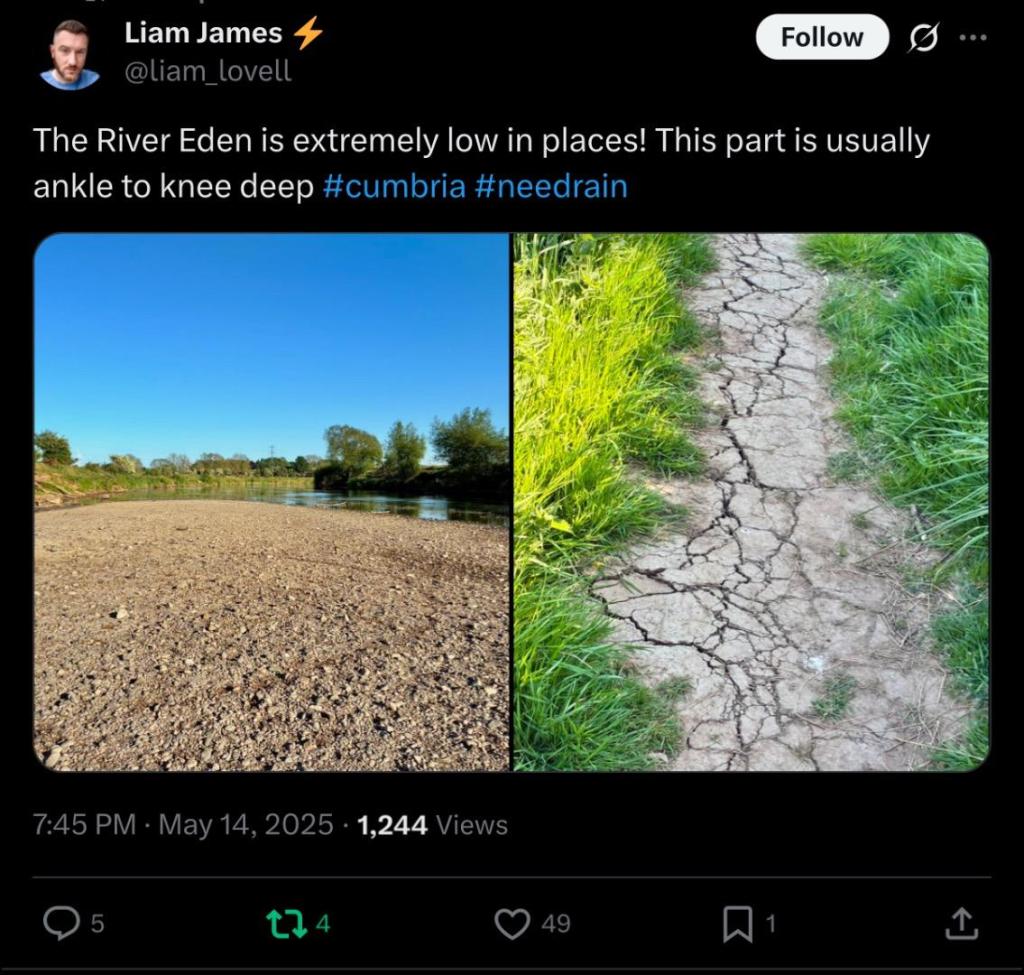
Task: Open the post overflow menu
Action: pyautogui.click(x=972, y=38)
